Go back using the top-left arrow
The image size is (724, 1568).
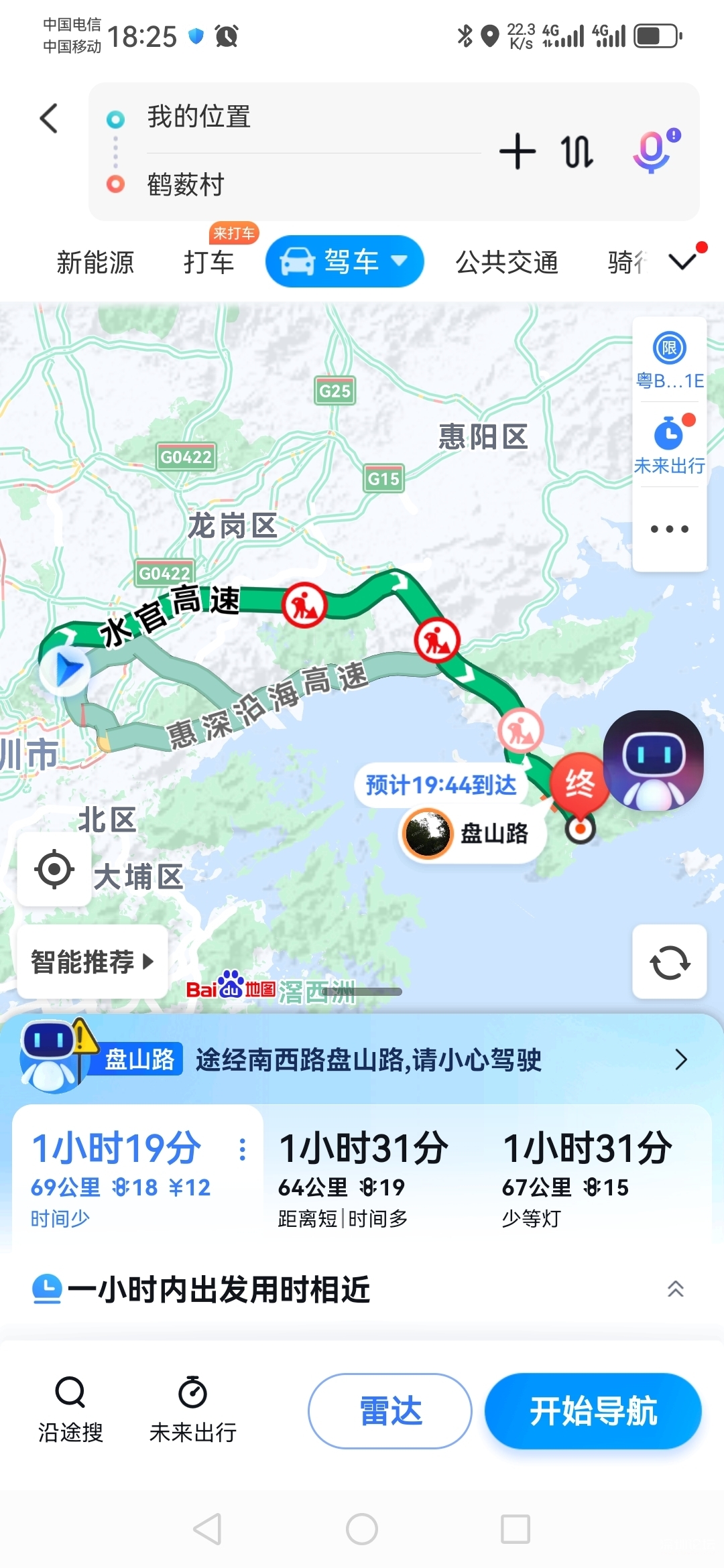point(50,119)
